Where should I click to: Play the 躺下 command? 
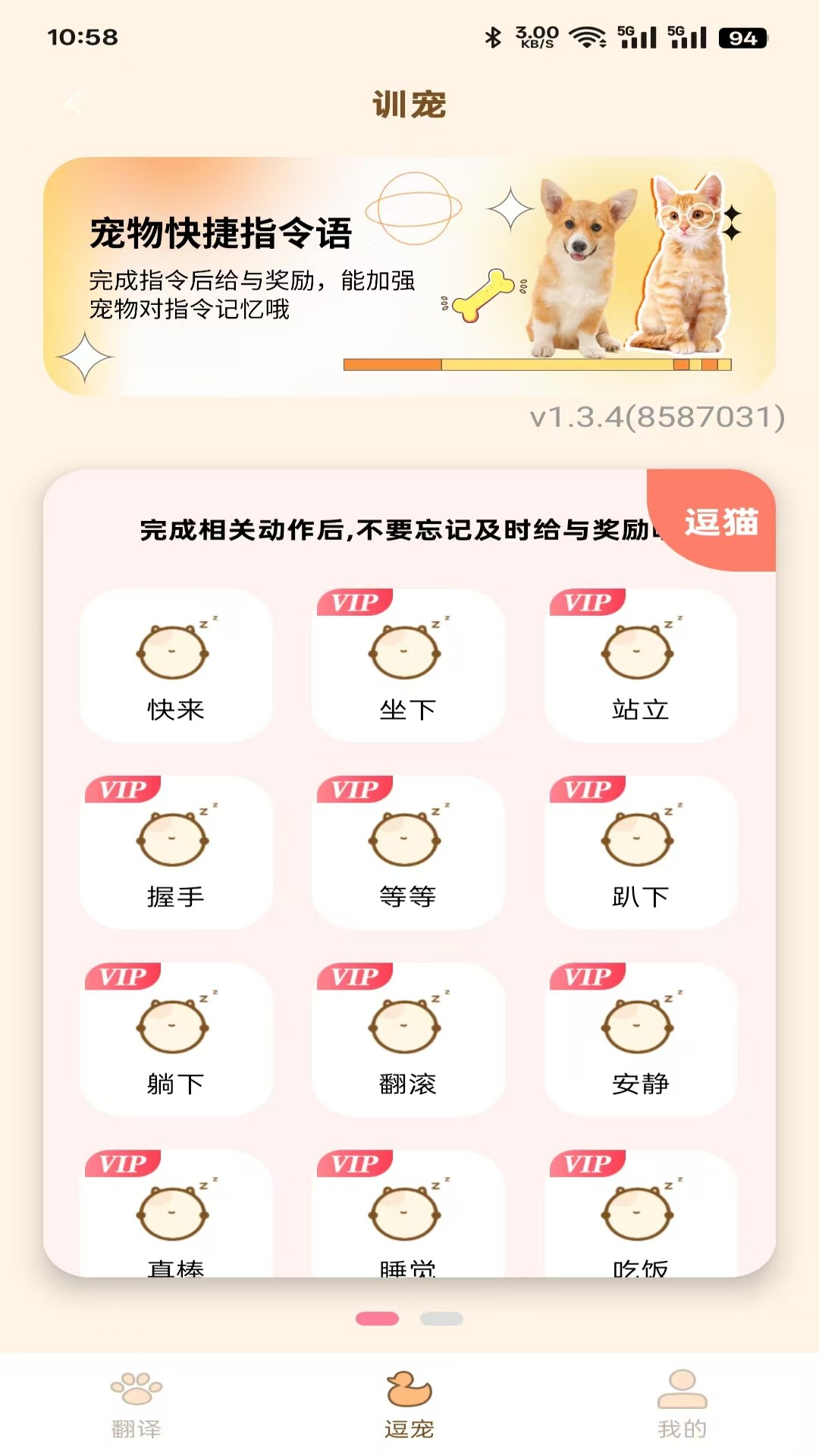[x=176, y=1040]
